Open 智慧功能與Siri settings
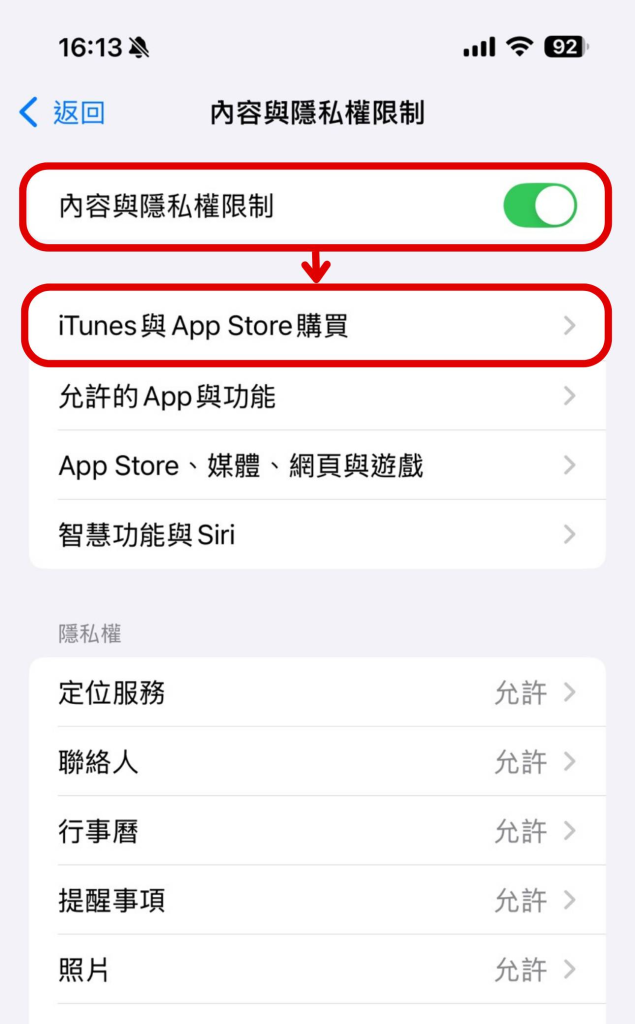The image size is (635, 1024). click(316, 534)
